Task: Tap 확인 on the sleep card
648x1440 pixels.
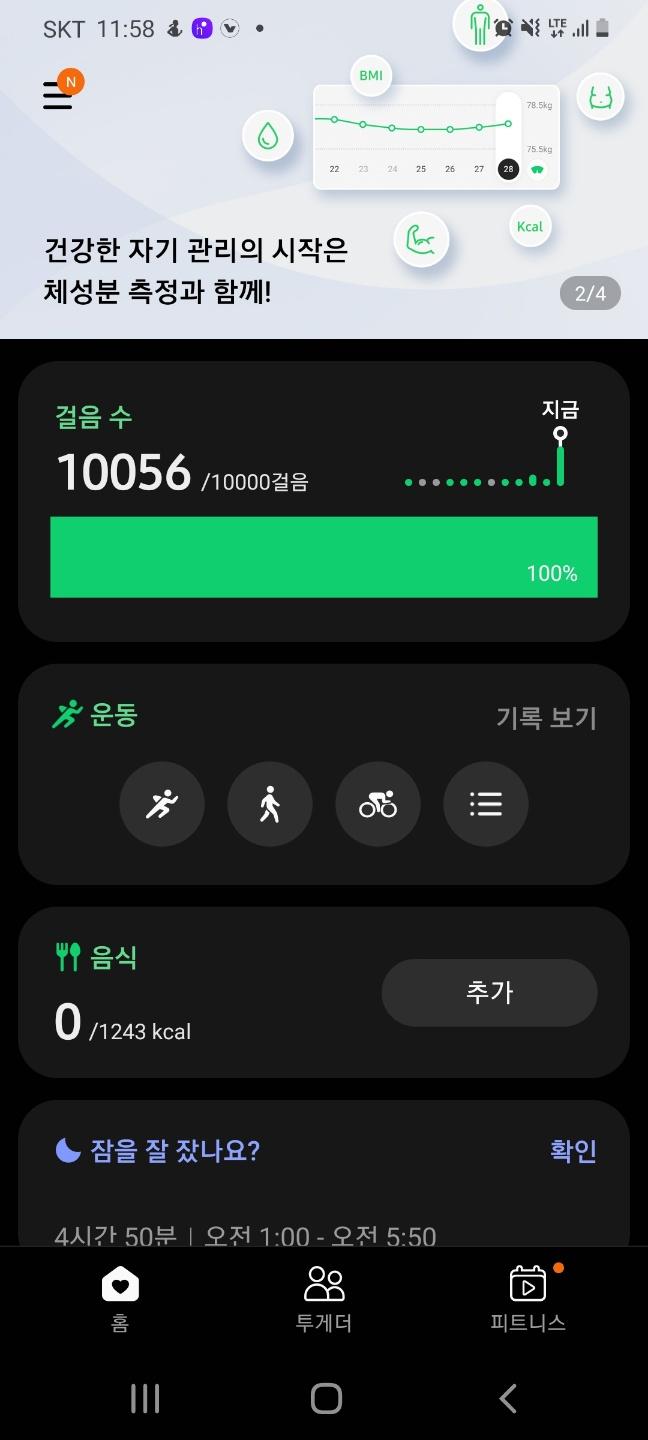Action: point(573,1151)
